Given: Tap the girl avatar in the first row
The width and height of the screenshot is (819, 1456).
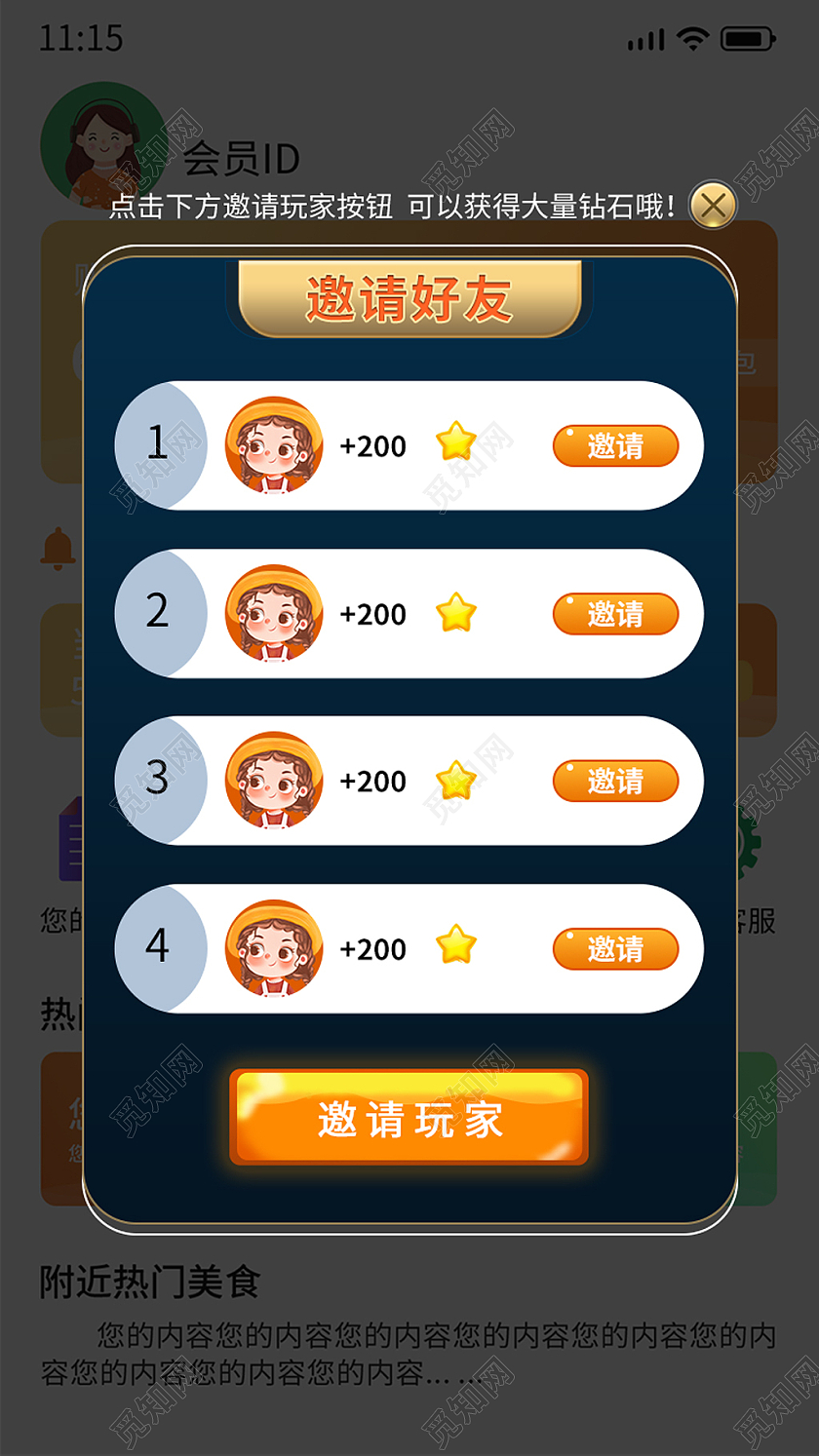Looking at the screenshot, I should pyautogui.click(x=273, y=444).
